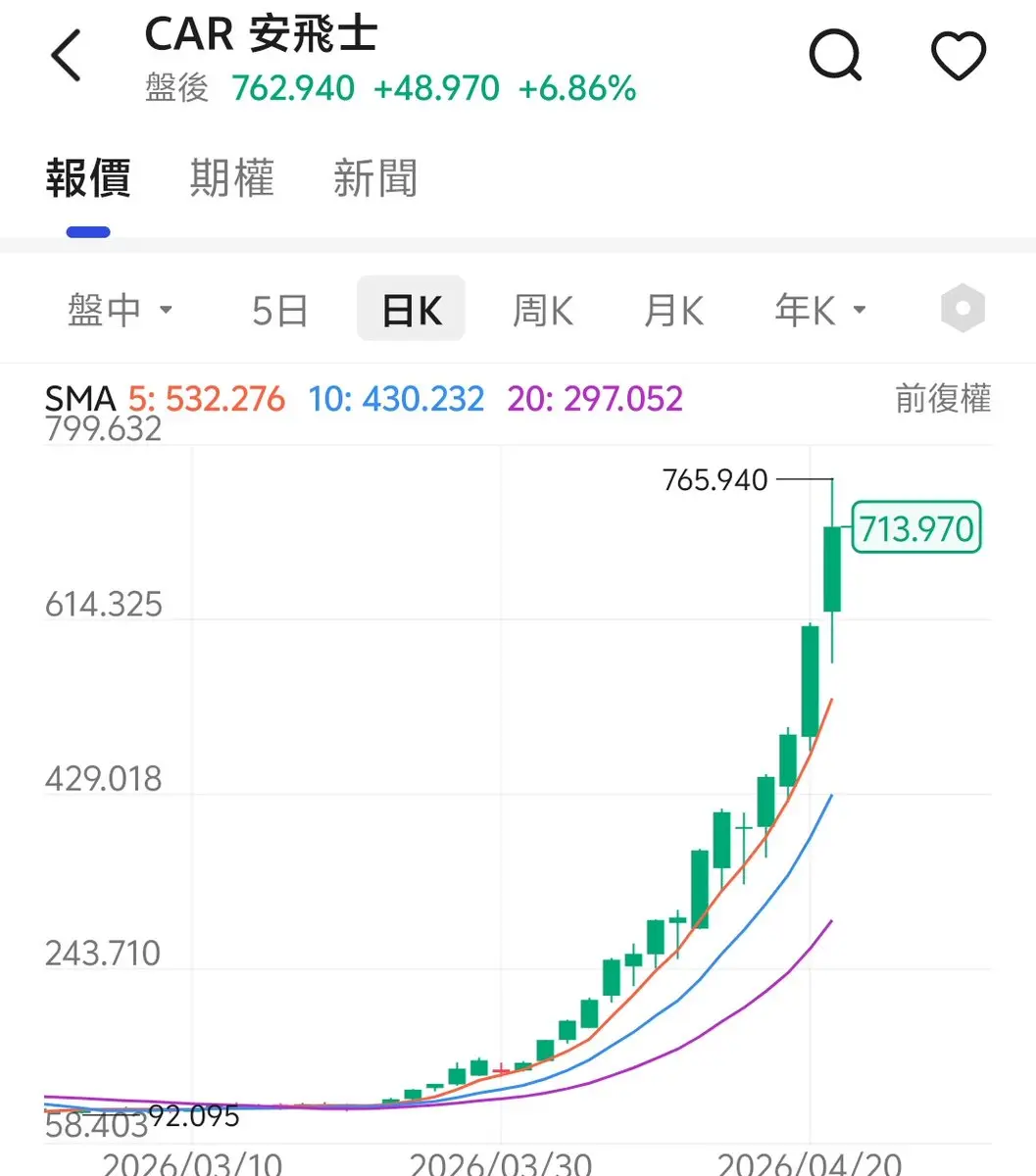The image size is (1036, 1176).
Task: Change adjustment mode via 前復權 option
Action: [x=944, y=399]
